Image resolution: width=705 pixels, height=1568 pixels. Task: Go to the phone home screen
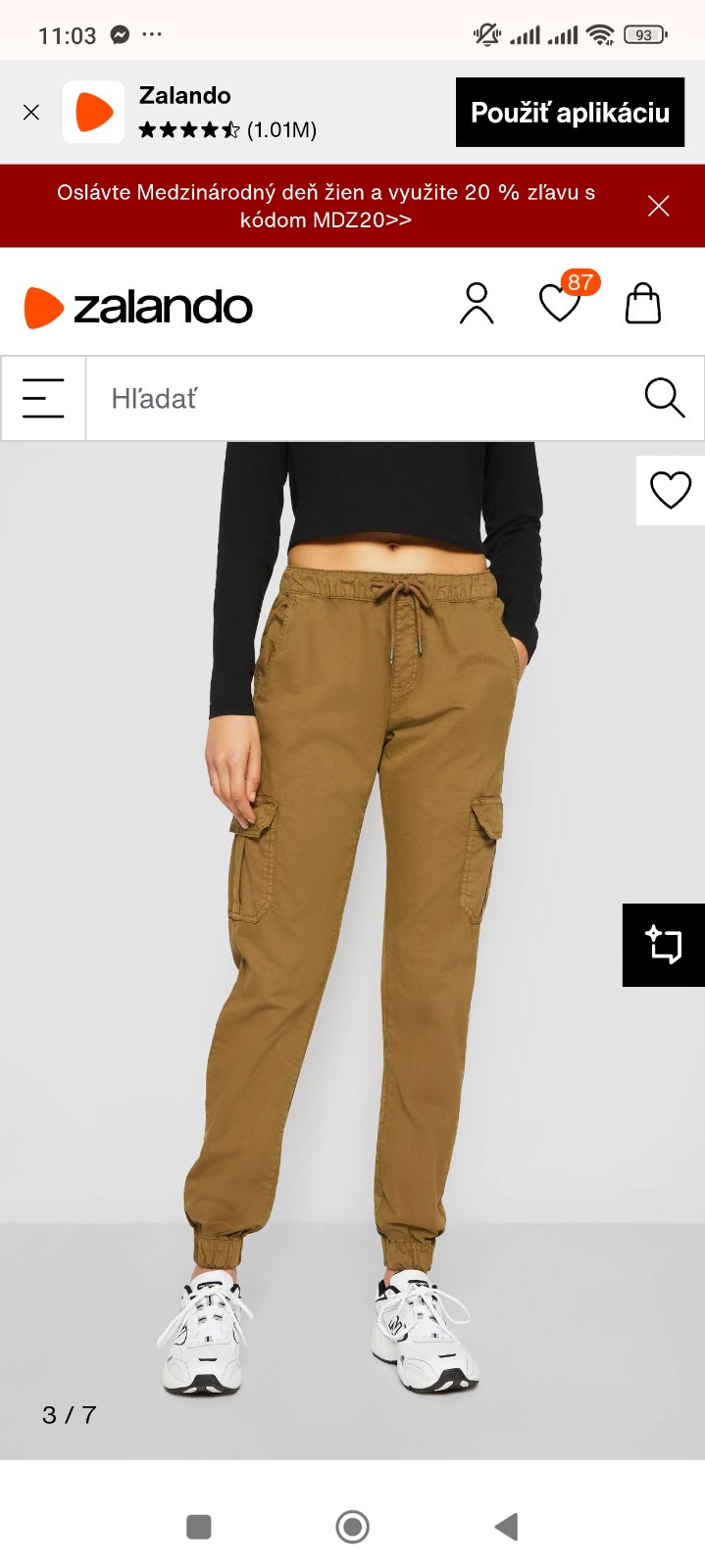click(352, 1526)
